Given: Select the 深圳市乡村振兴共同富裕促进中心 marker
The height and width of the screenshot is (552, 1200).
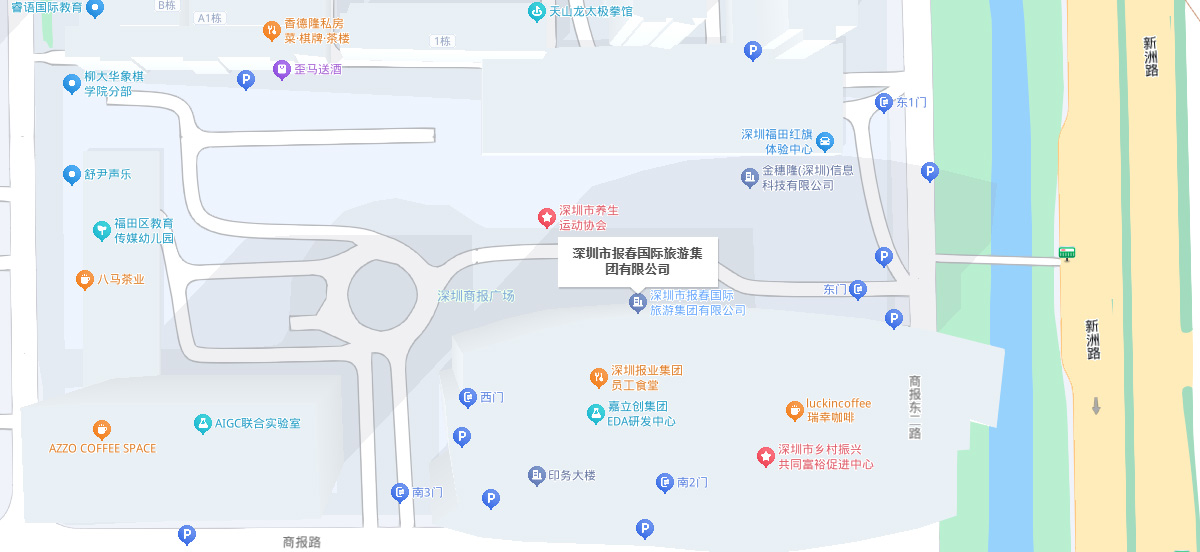Looking at the screenshot, I should (765, 456).
